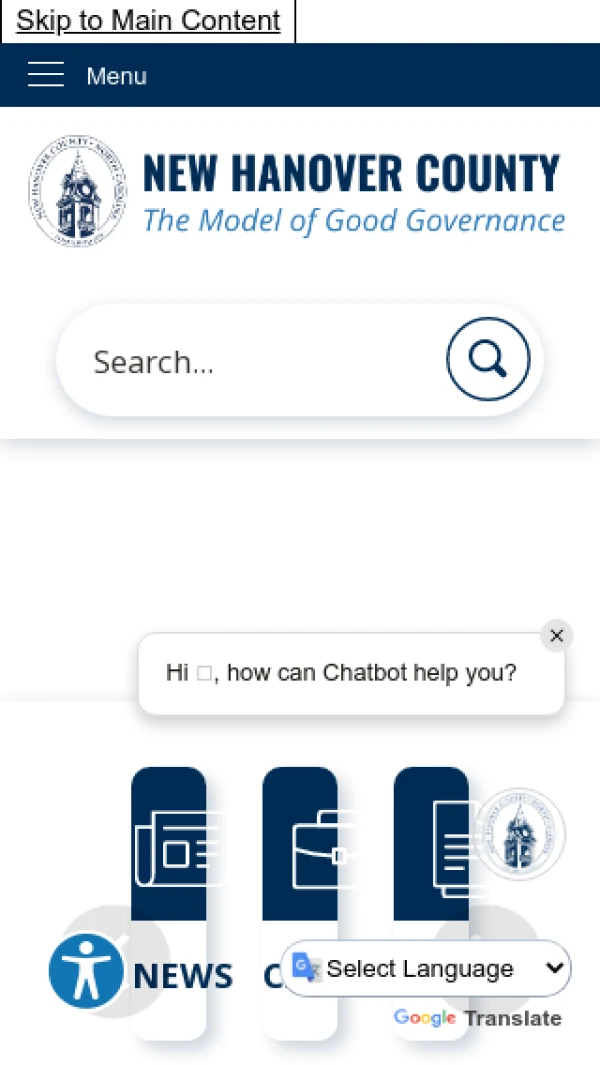
Task: Expand the Select Language dropdown
Action: 427,968
